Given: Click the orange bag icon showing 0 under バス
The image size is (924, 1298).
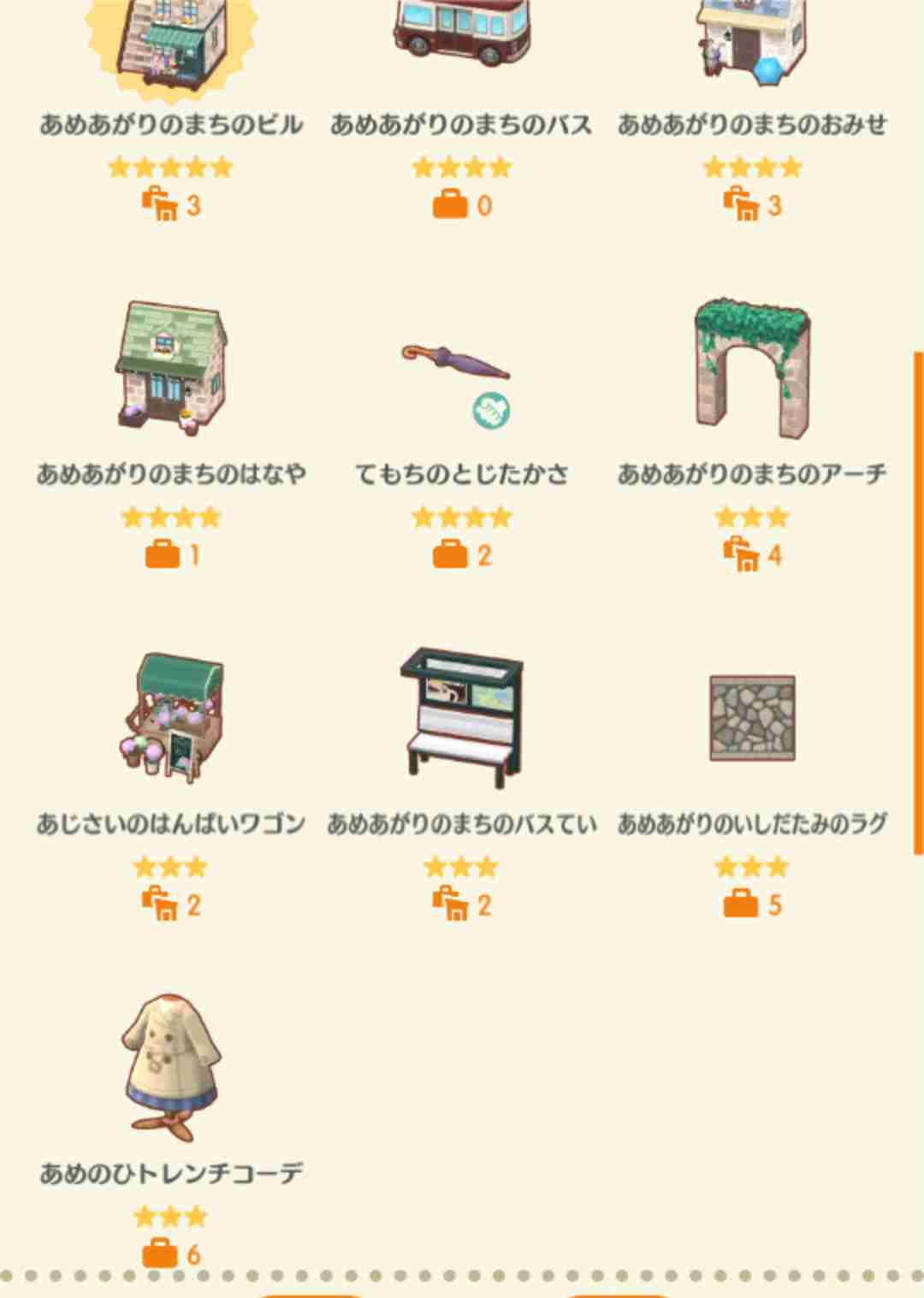Looking at the screenshot, I should [459, 203].
